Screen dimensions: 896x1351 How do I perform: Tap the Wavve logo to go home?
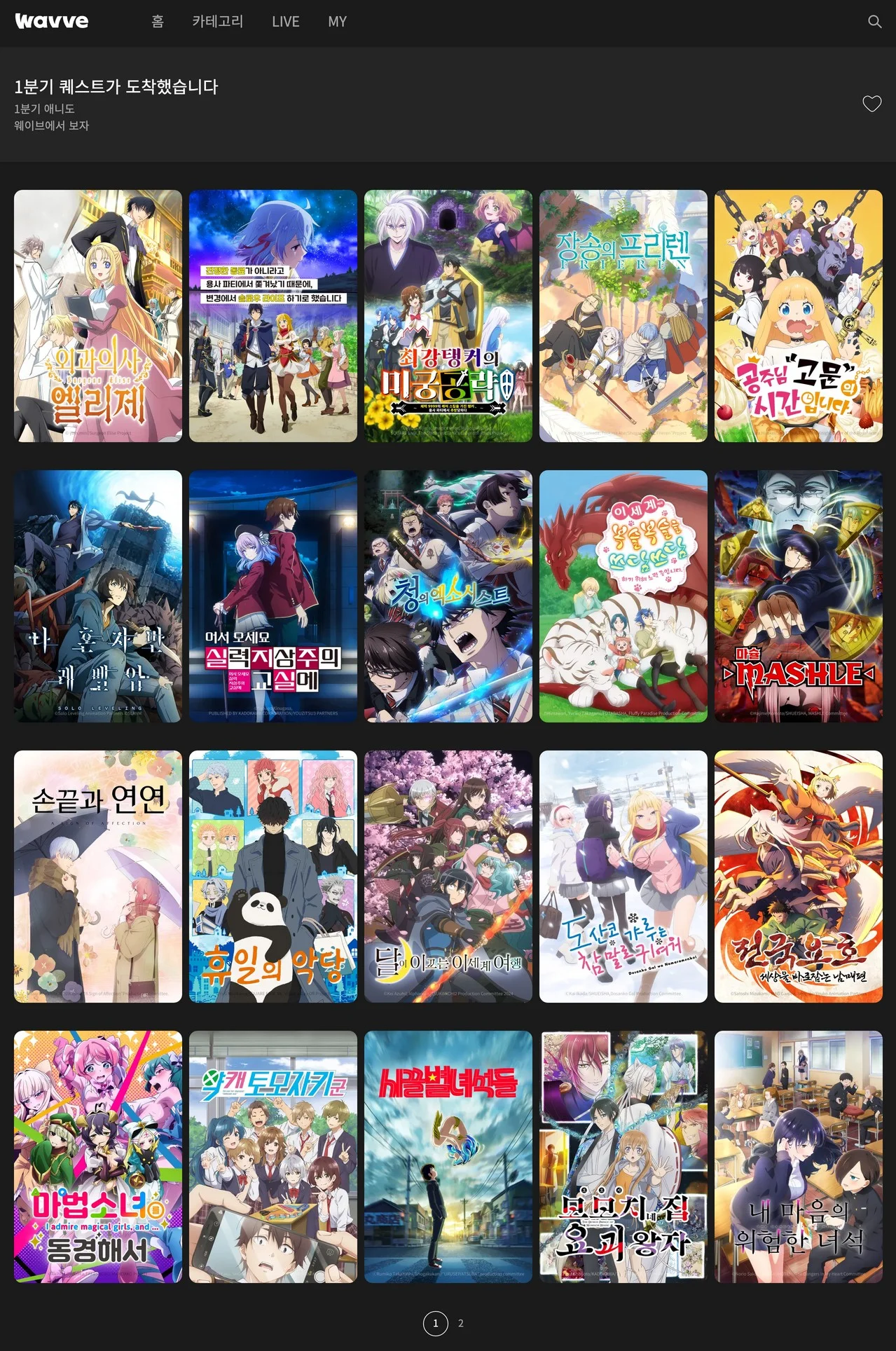pyautogui.click(x=52, y=21)
